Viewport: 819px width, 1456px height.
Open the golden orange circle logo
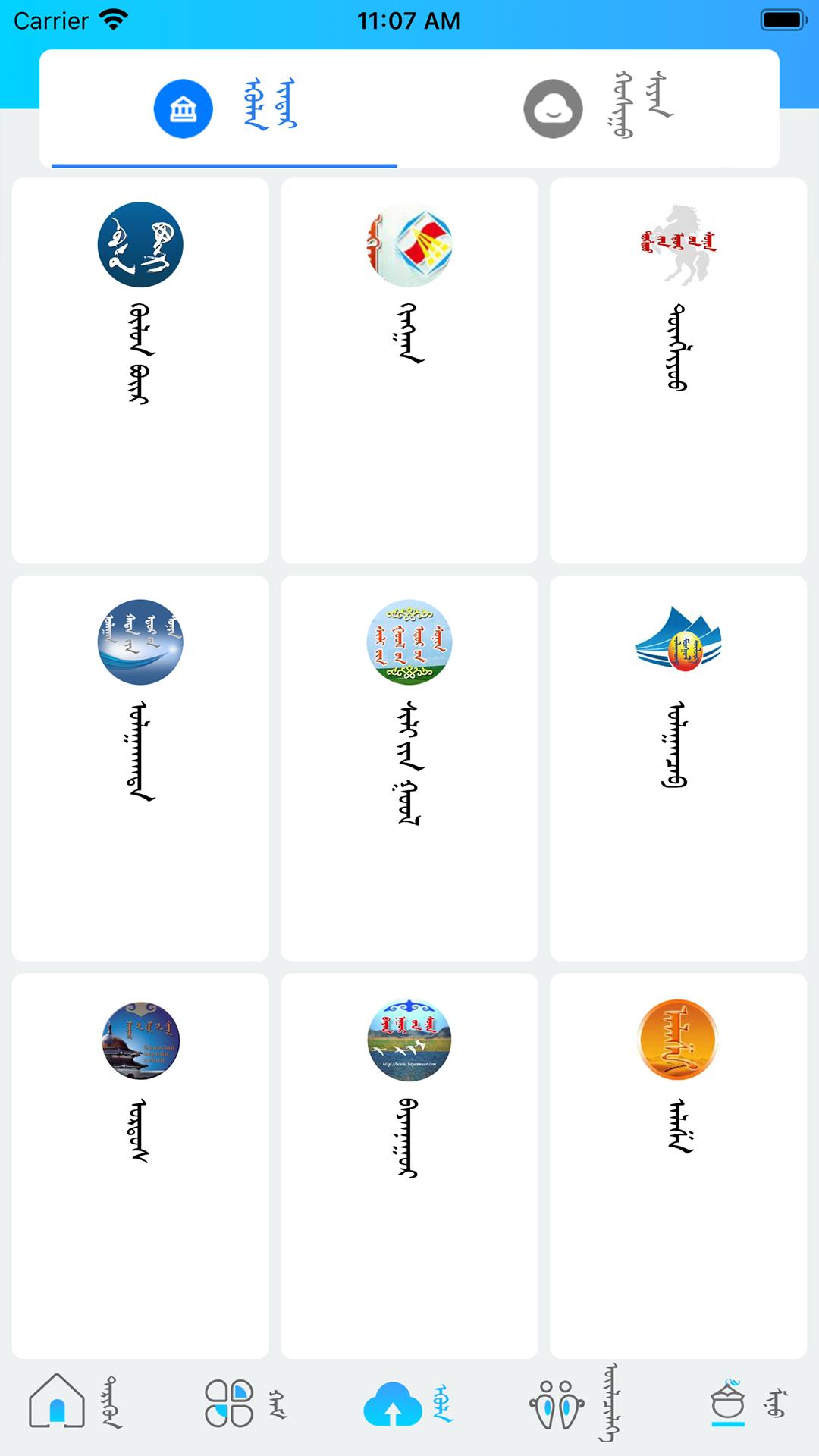tap(679, 1040)
